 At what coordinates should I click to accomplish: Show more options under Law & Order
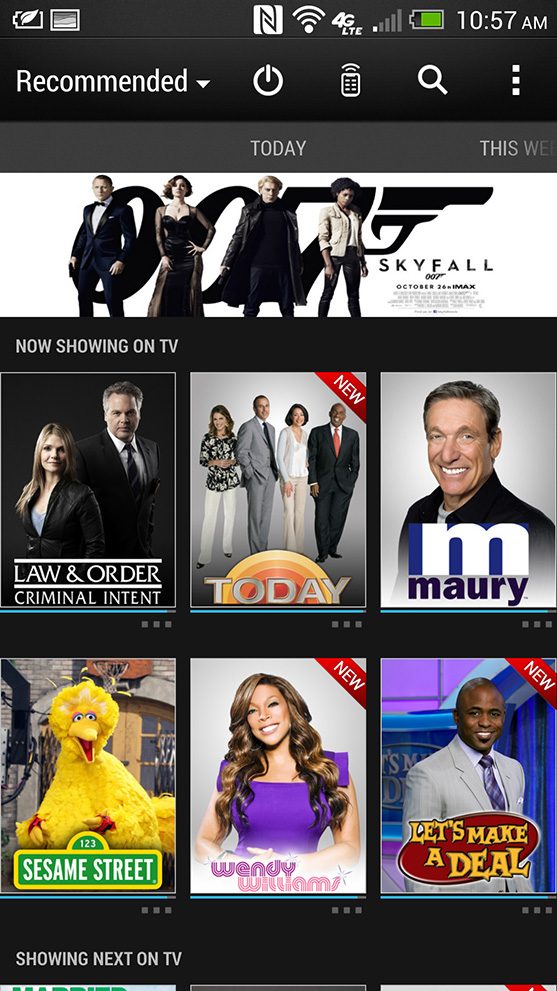point(156,624)
